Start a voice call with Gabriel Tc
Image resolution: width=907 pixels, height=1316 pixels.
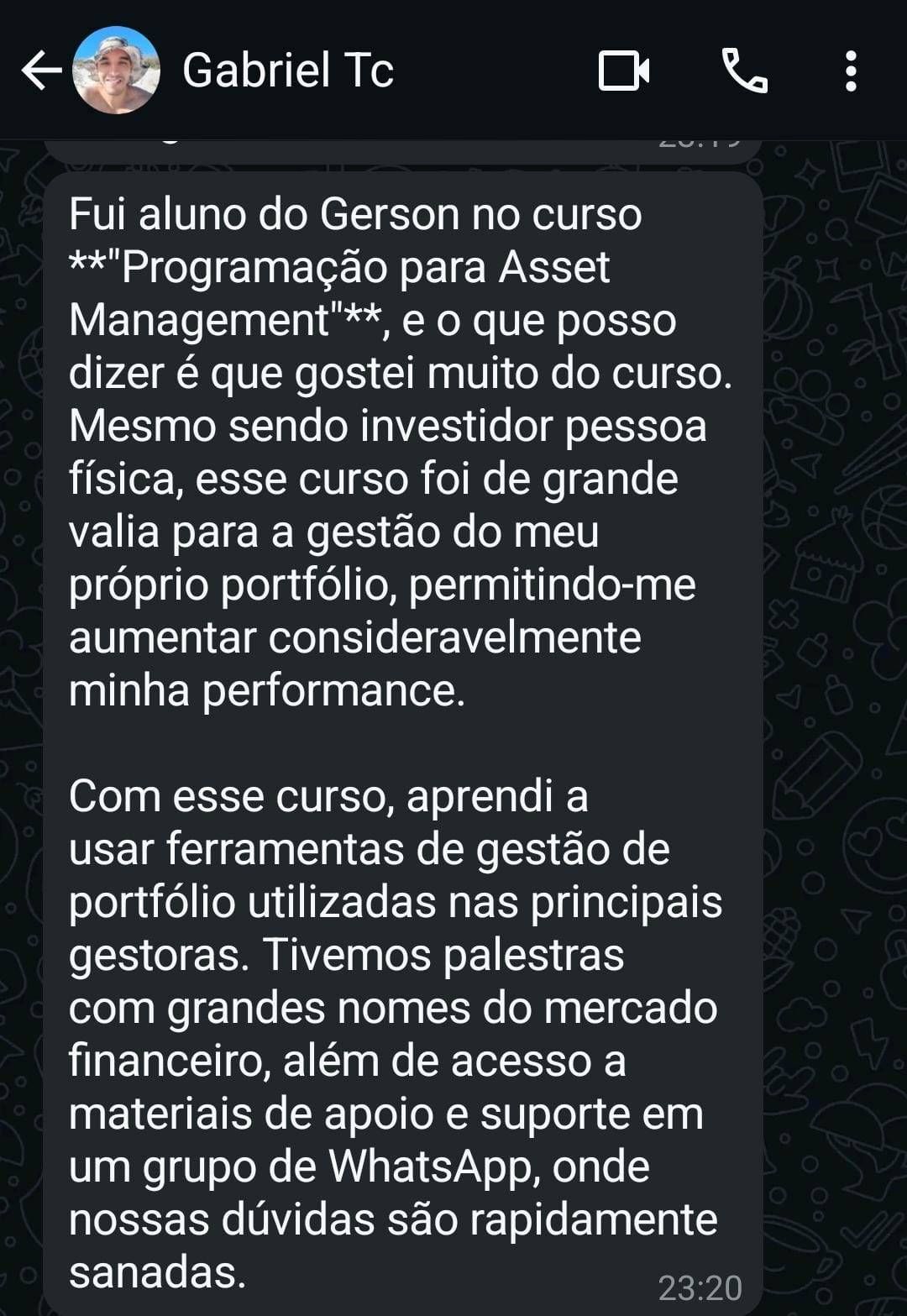744,71
